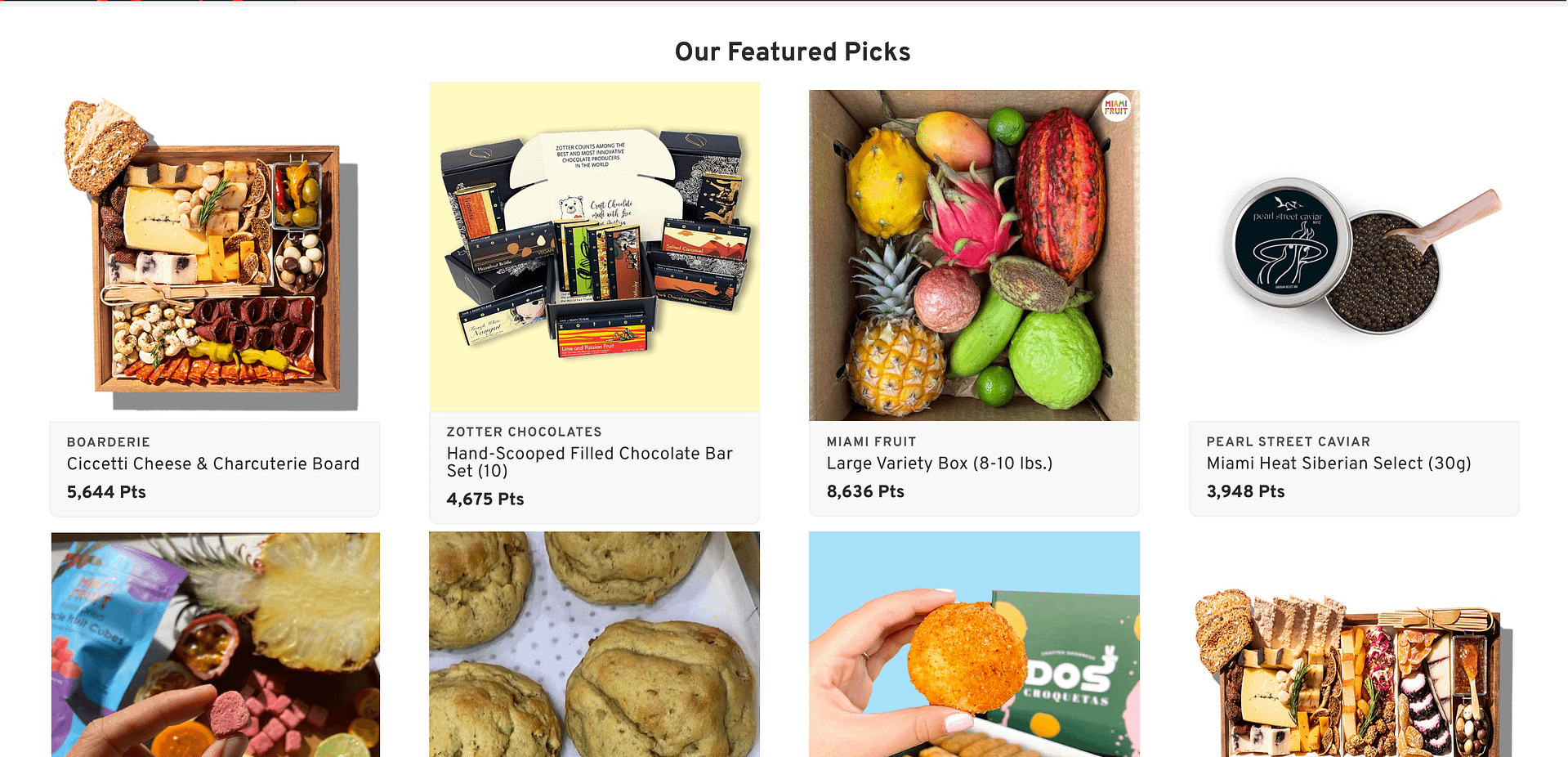Viewport: 1568px width, 757px height.
Task: Open the Ciccetti Cheese & Charcuterie Board card
Action: (x=213, y=464)
